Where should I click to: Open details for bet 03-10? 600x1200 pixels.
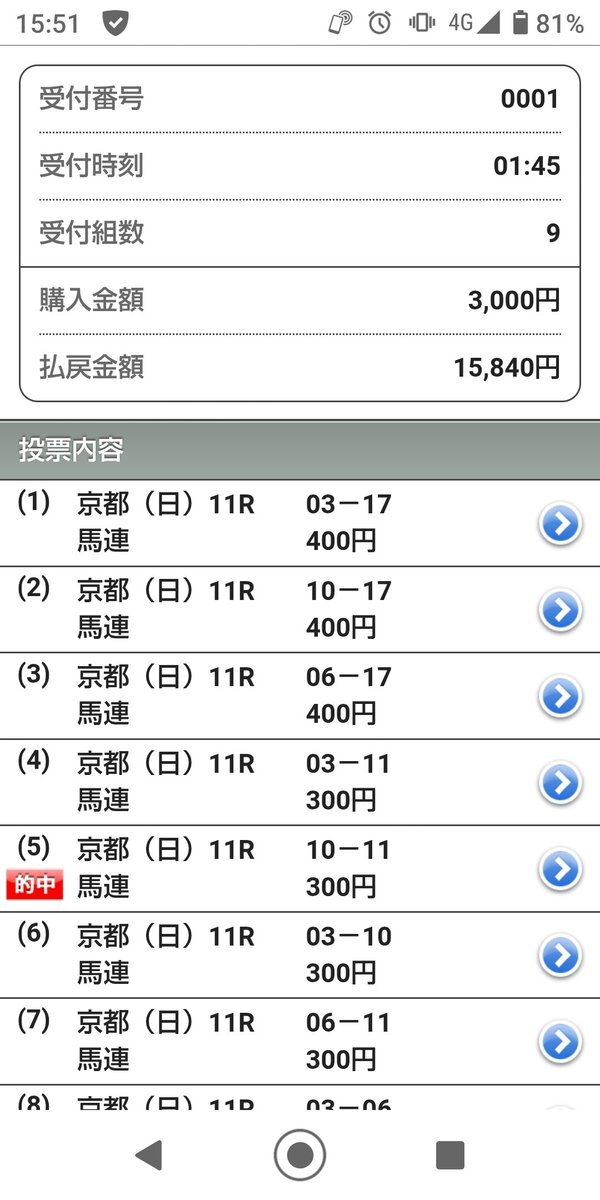560,956
